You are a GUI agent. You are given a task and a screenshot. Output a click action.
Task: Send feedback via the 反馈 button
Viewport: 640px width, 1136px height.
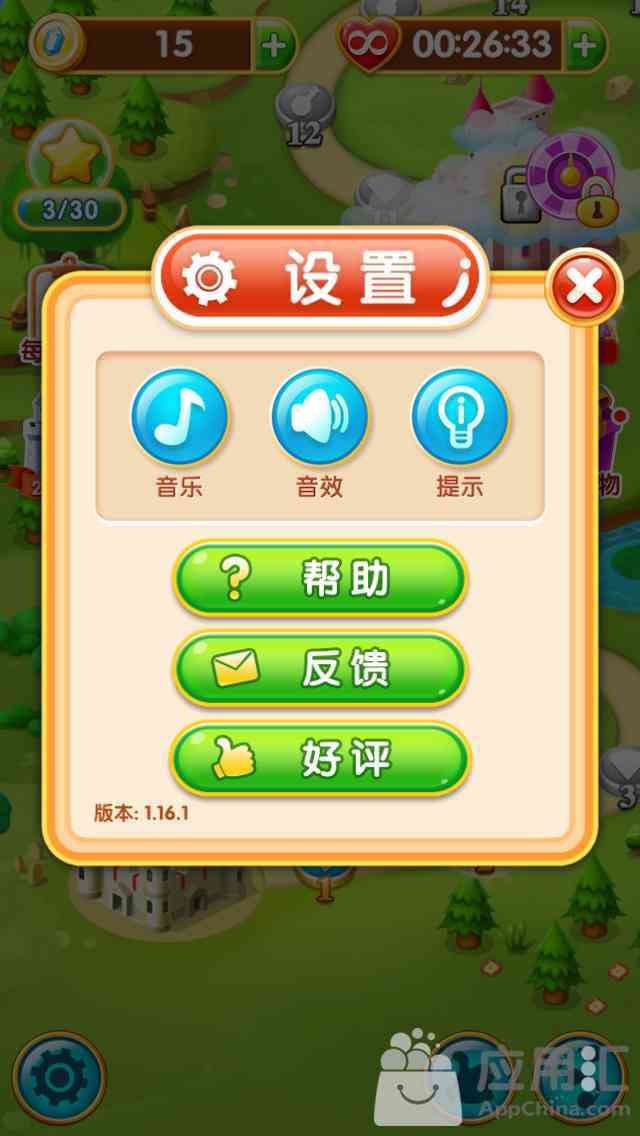point(320,669)
